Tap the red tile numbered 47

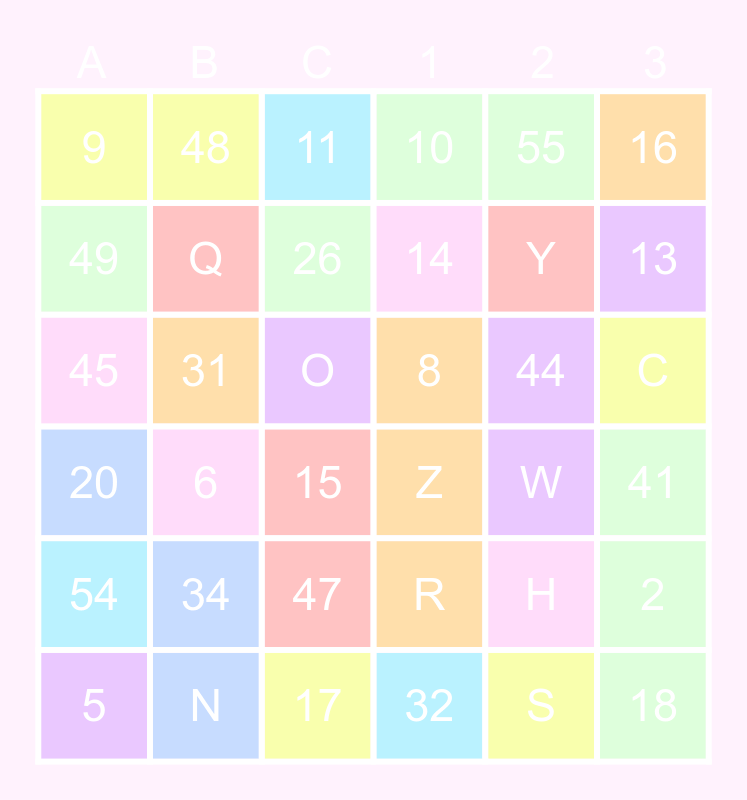click(x=317, y=595)
